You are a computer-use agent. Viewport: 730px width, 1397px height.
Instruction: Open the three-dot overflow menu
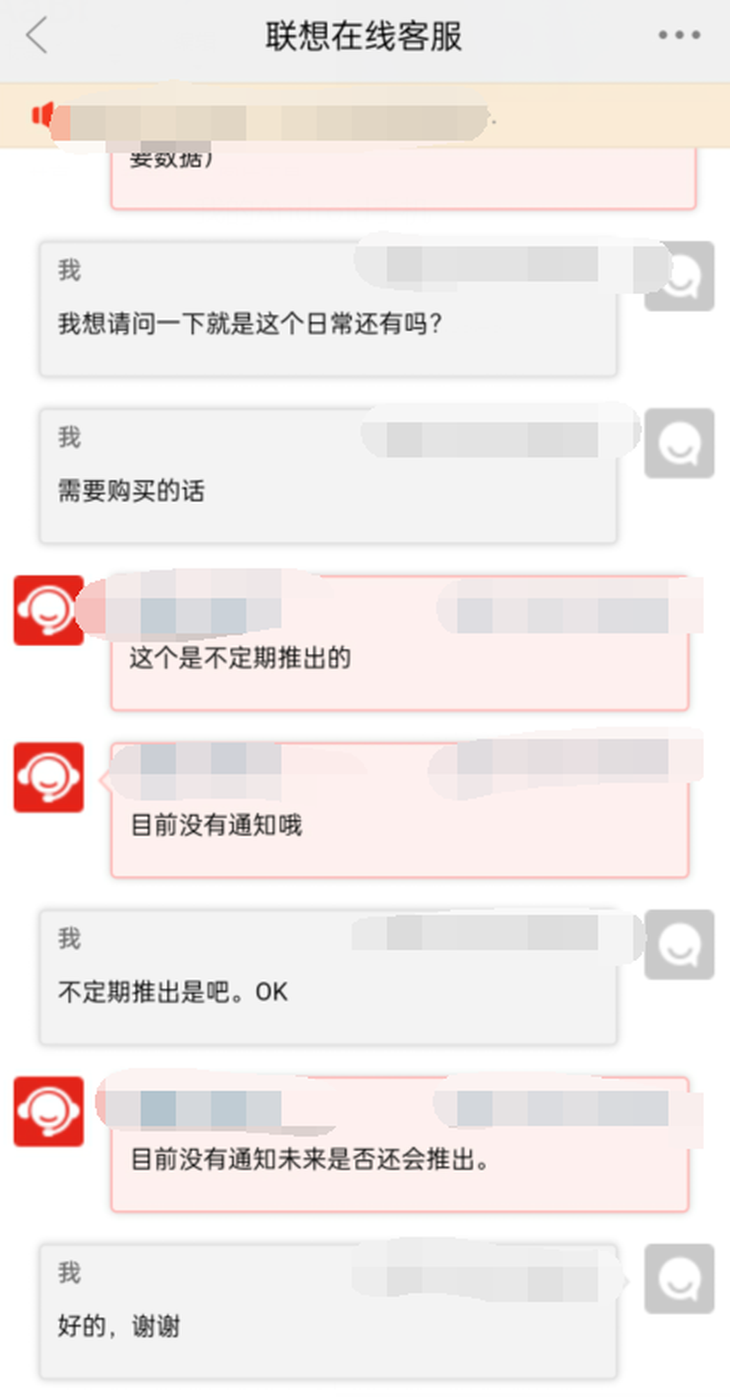[x=679, y=36]
